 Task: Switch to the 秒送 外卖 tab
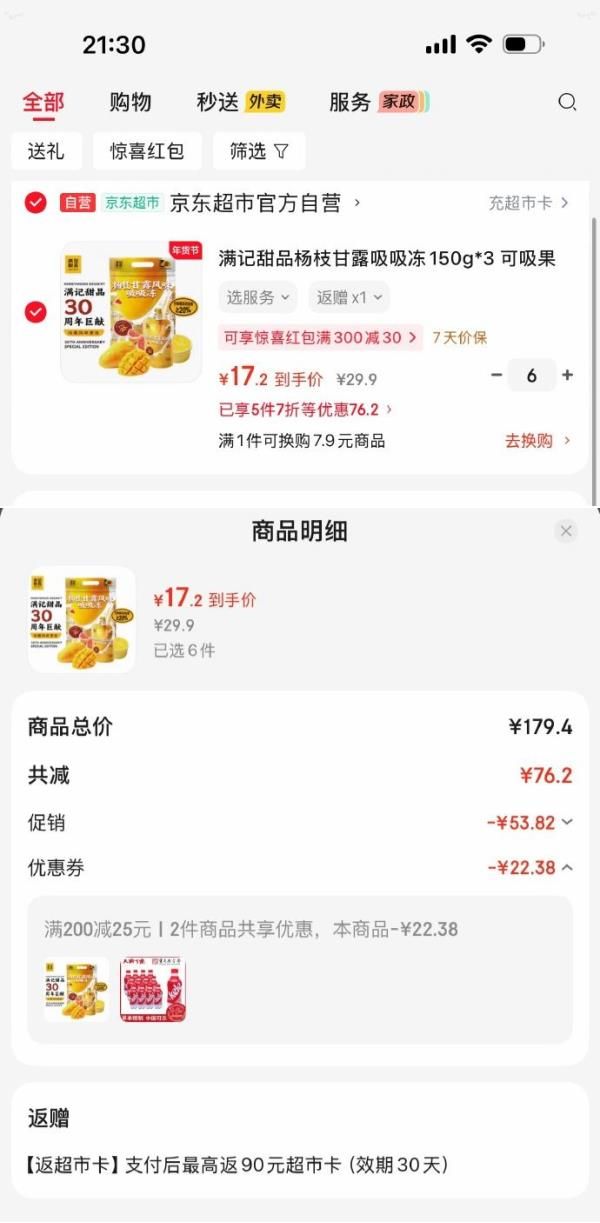[x=240, y=102]
